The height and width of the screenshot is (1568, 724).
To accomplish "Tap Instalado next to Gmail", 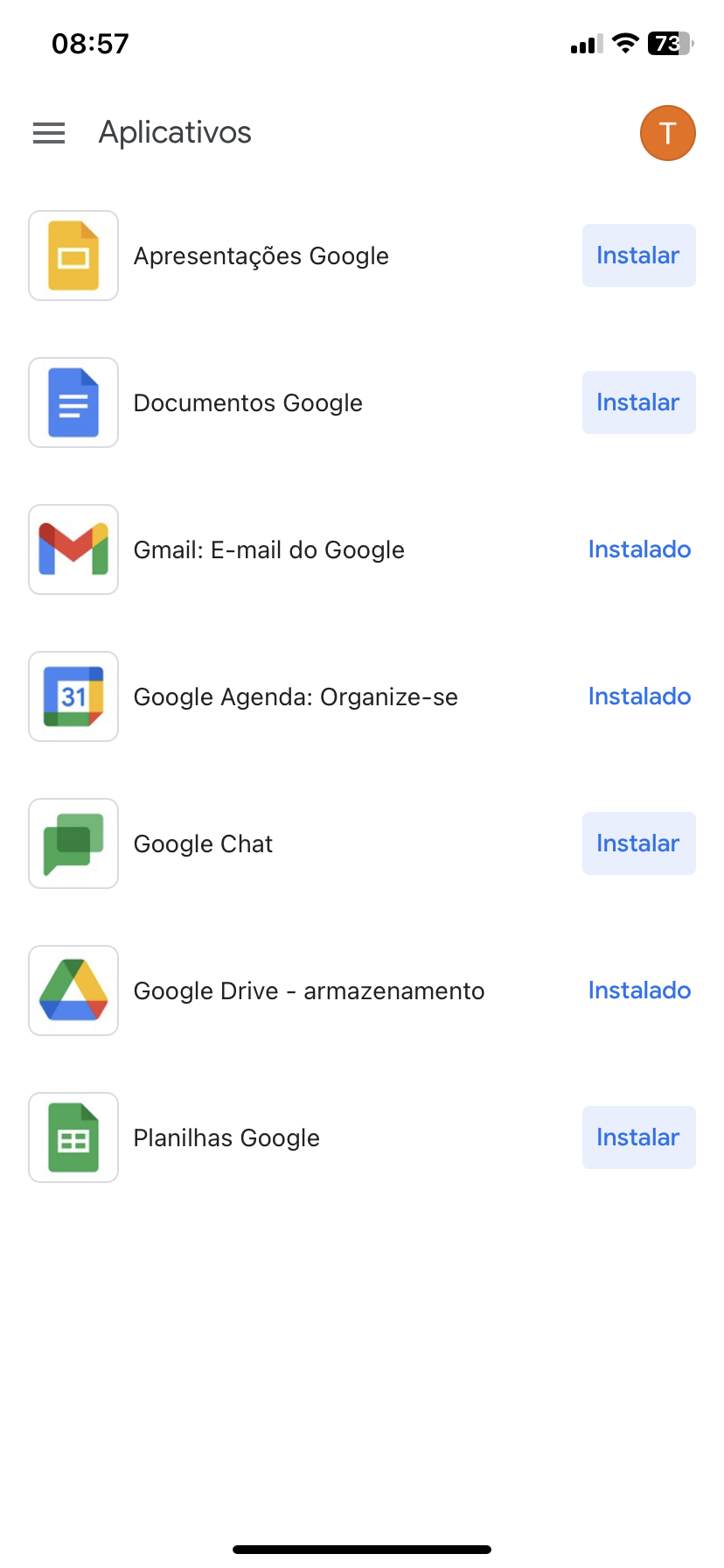I will pos(639,549).
